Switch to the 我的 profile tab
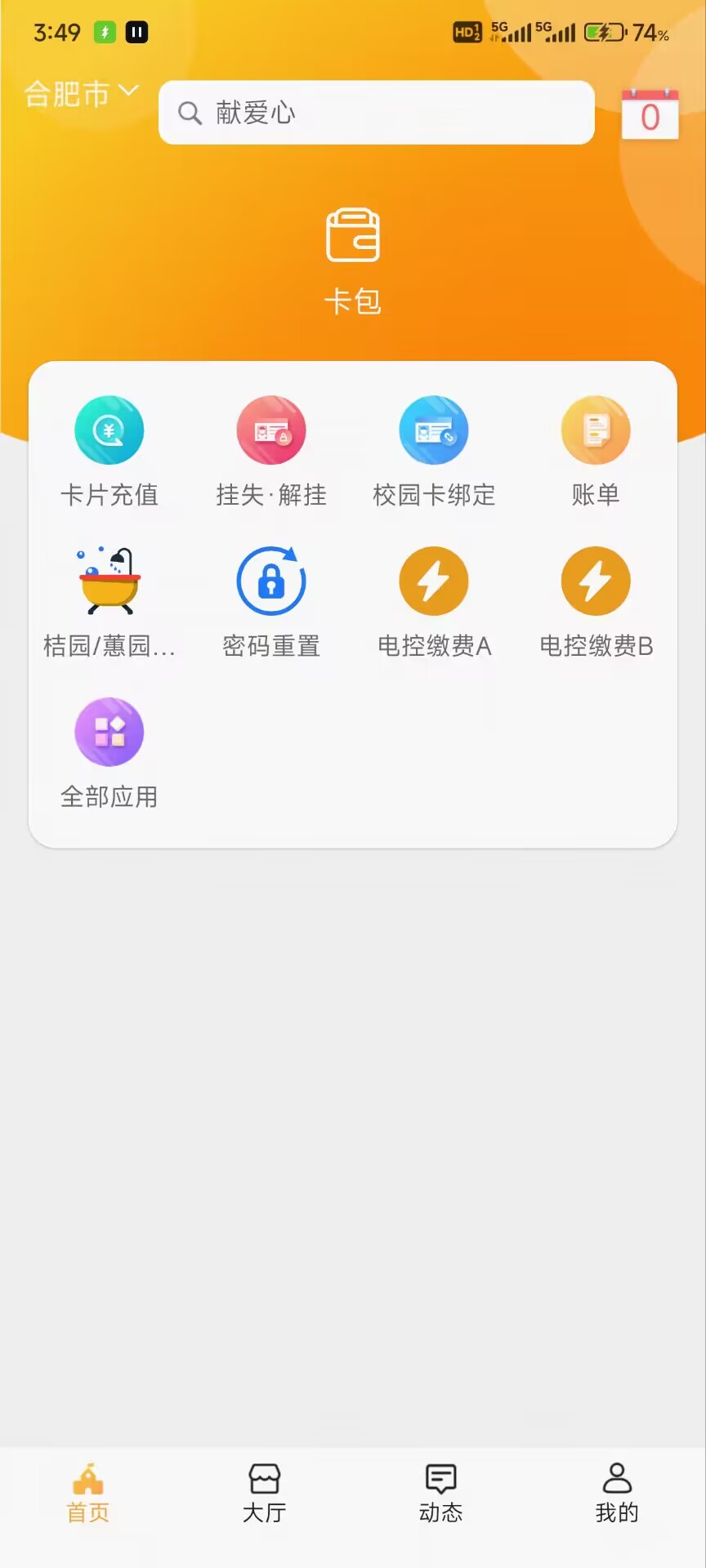This screenshot has width=706, height=1568. (x=617, y=1494)
